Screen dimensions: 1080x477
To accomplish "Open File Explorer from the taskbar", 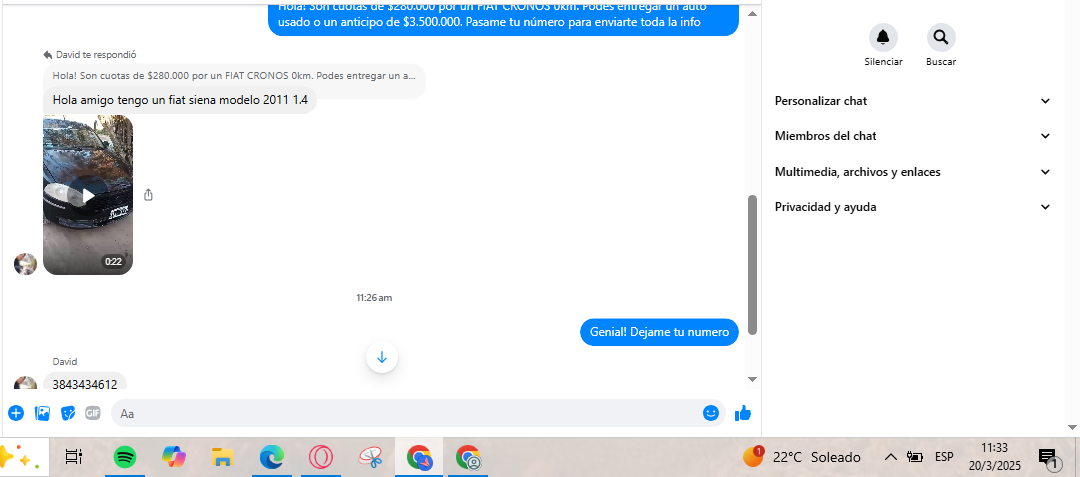I will 222,457.
